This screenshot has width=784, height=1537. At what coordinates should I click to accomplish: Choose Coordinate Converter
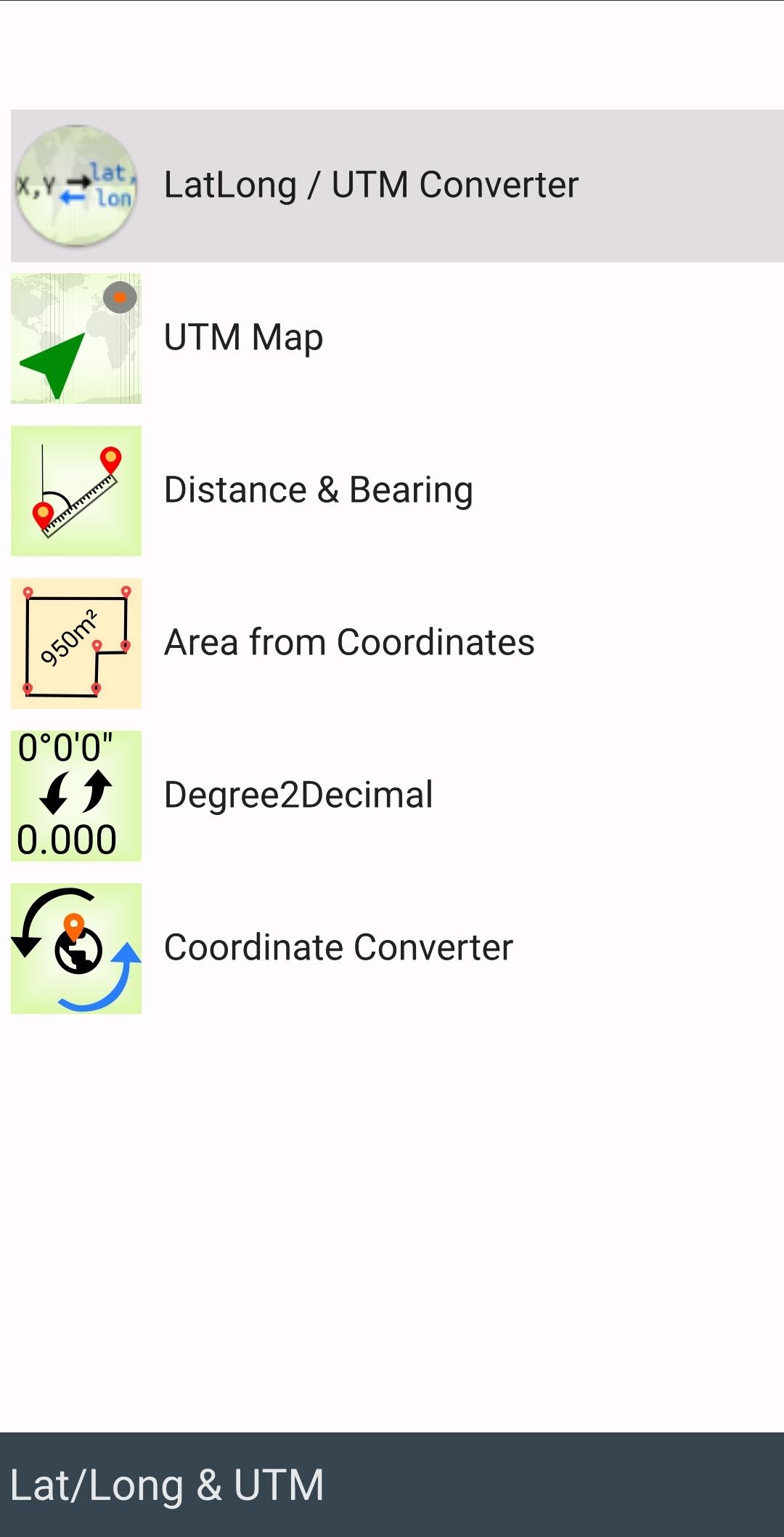click(x=338, y=948)
